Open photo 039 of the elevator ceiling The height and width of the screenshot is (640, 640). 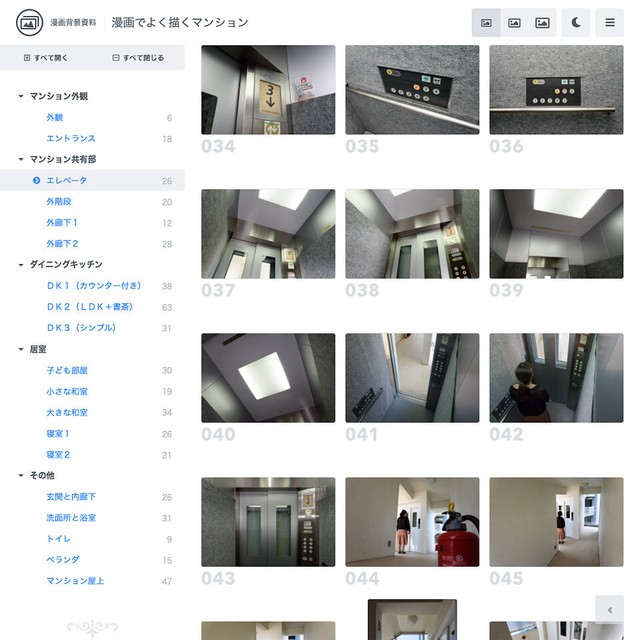click(556, 234)
